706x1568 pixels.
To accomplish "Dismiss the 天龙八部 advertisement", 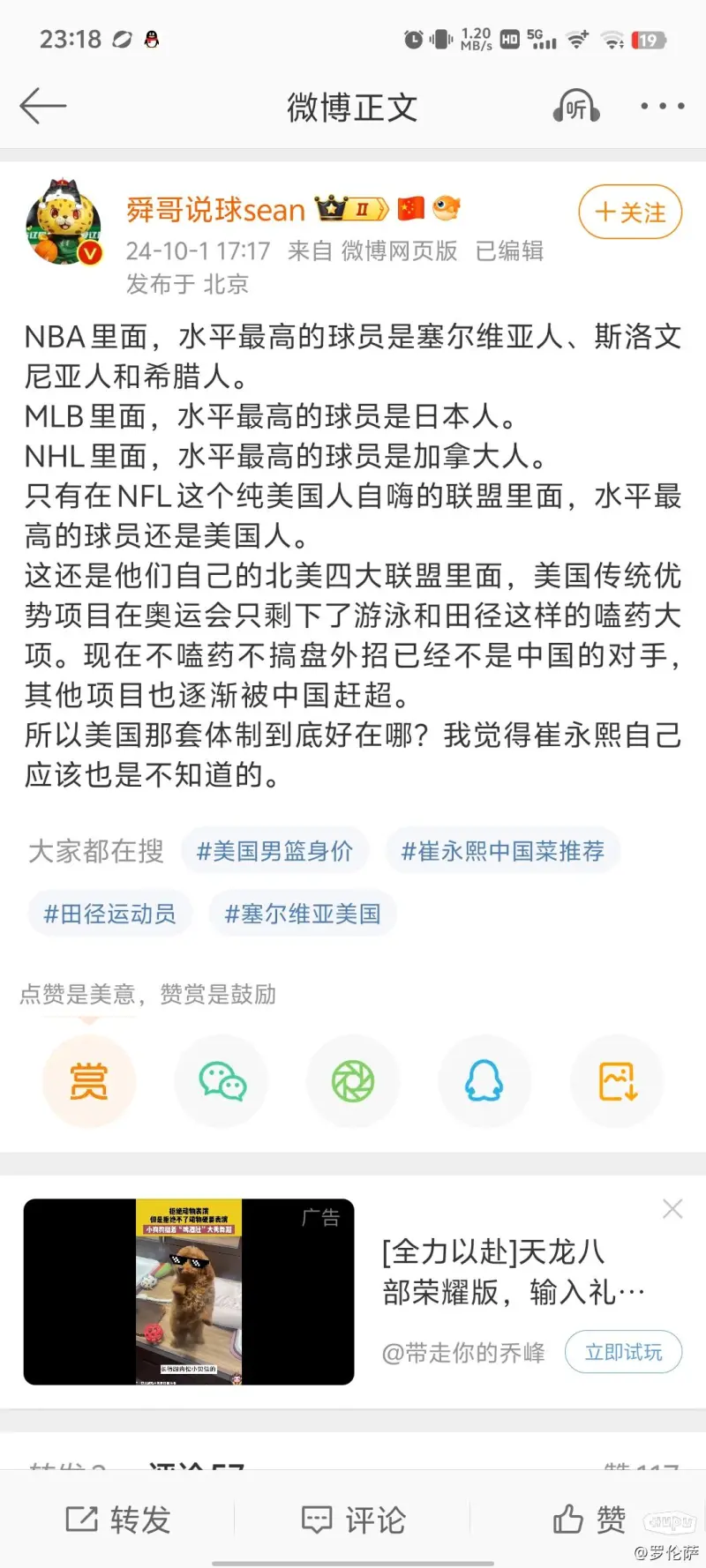I will (x=672, y=1209).
